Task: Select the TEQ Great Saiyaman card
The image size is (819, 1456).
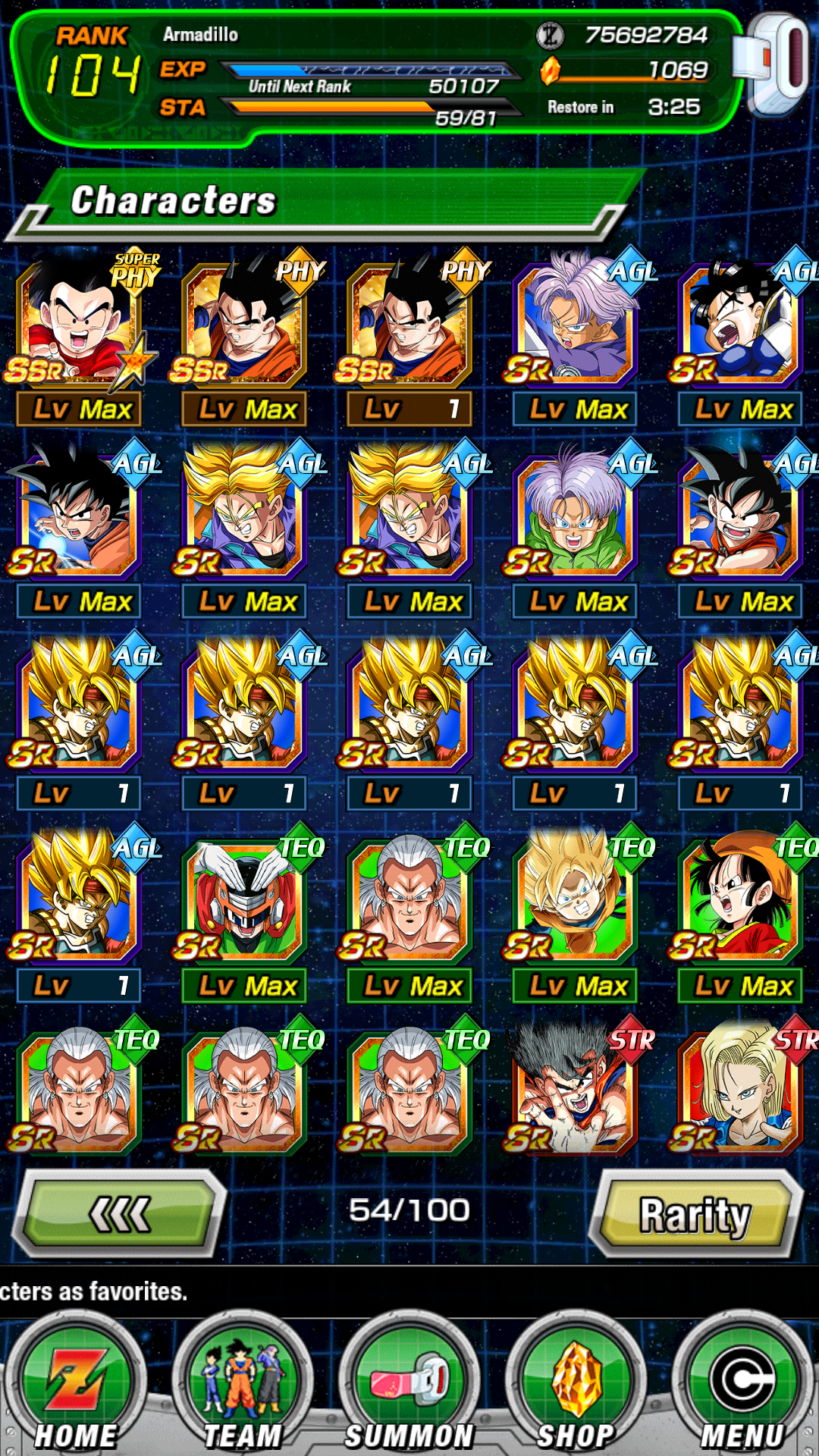Action: (x=244, y=912)
